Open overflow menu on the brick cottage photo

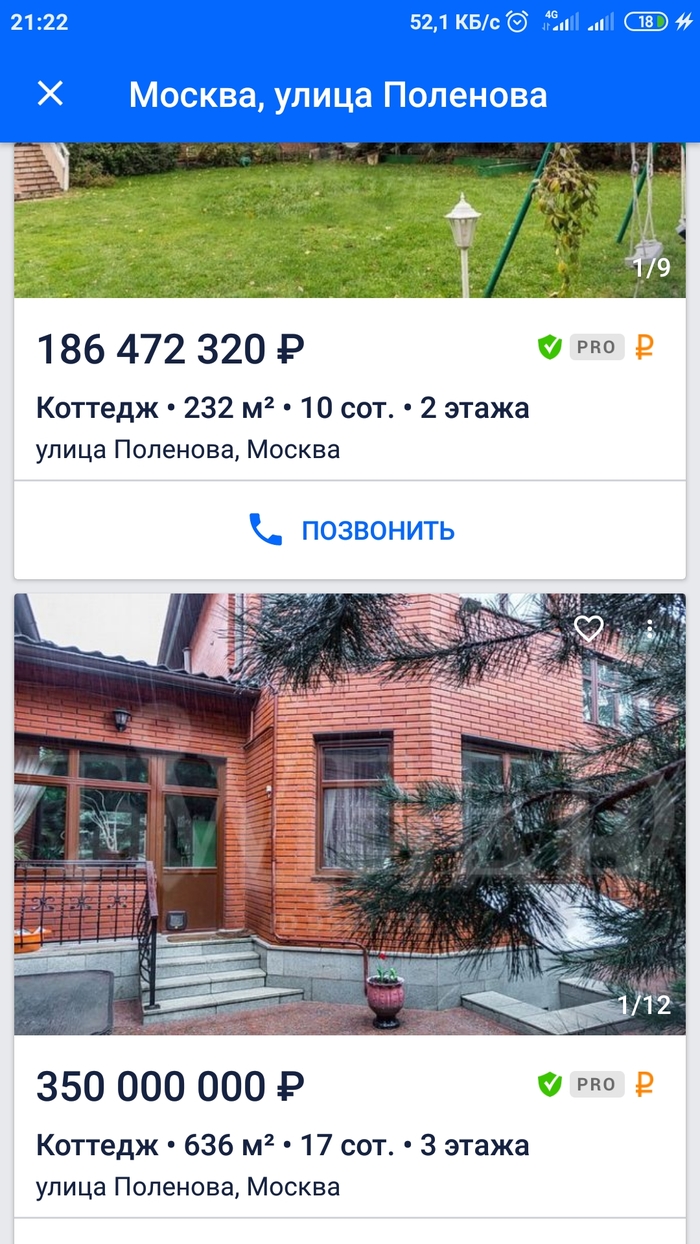coord(650,628)
